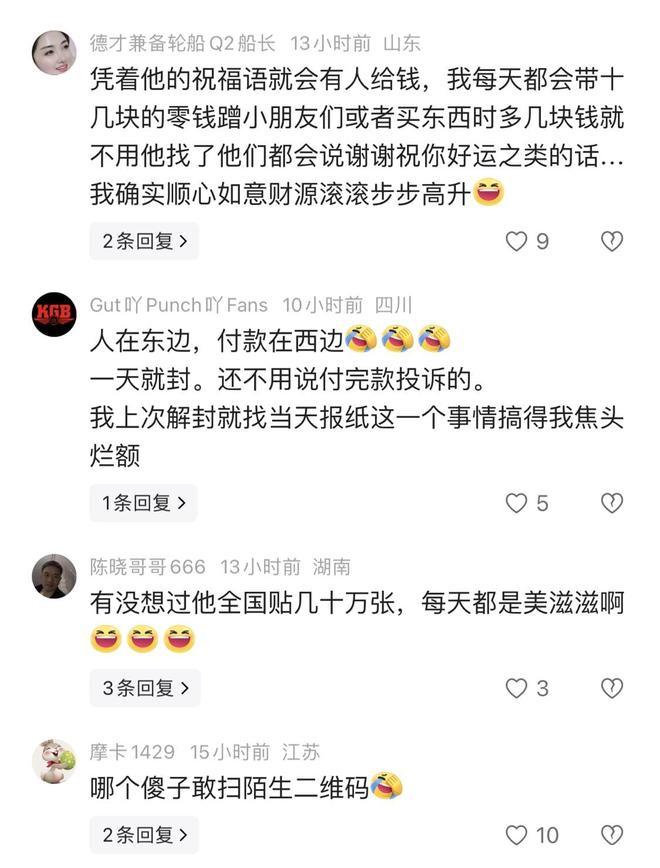Dislike 陈晓哥哥666's comment

(x=611, y=688)
